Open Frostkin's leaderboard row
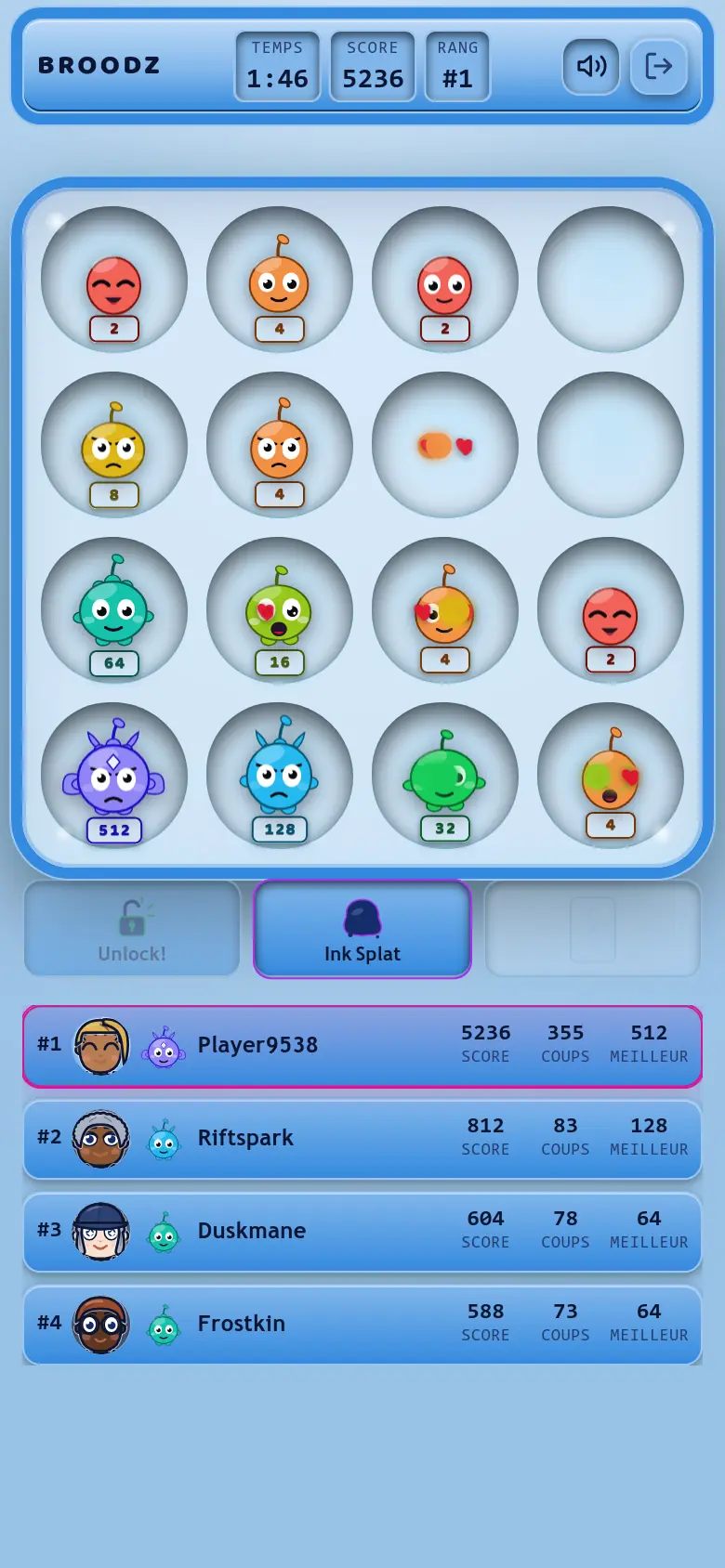 point(362,1325)
